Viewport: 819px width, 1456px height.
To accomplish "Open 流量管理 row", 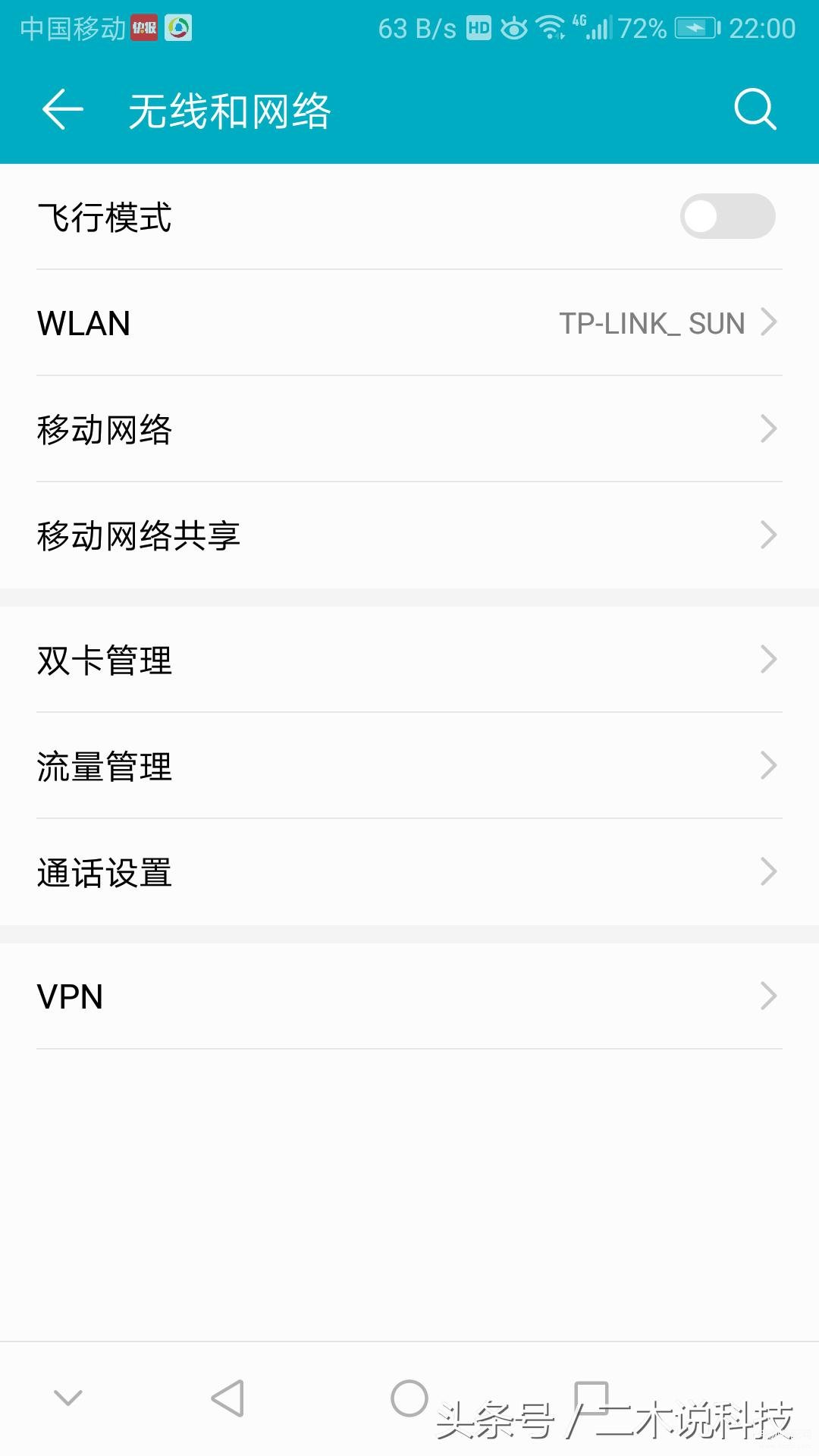I will coord(409,766).
